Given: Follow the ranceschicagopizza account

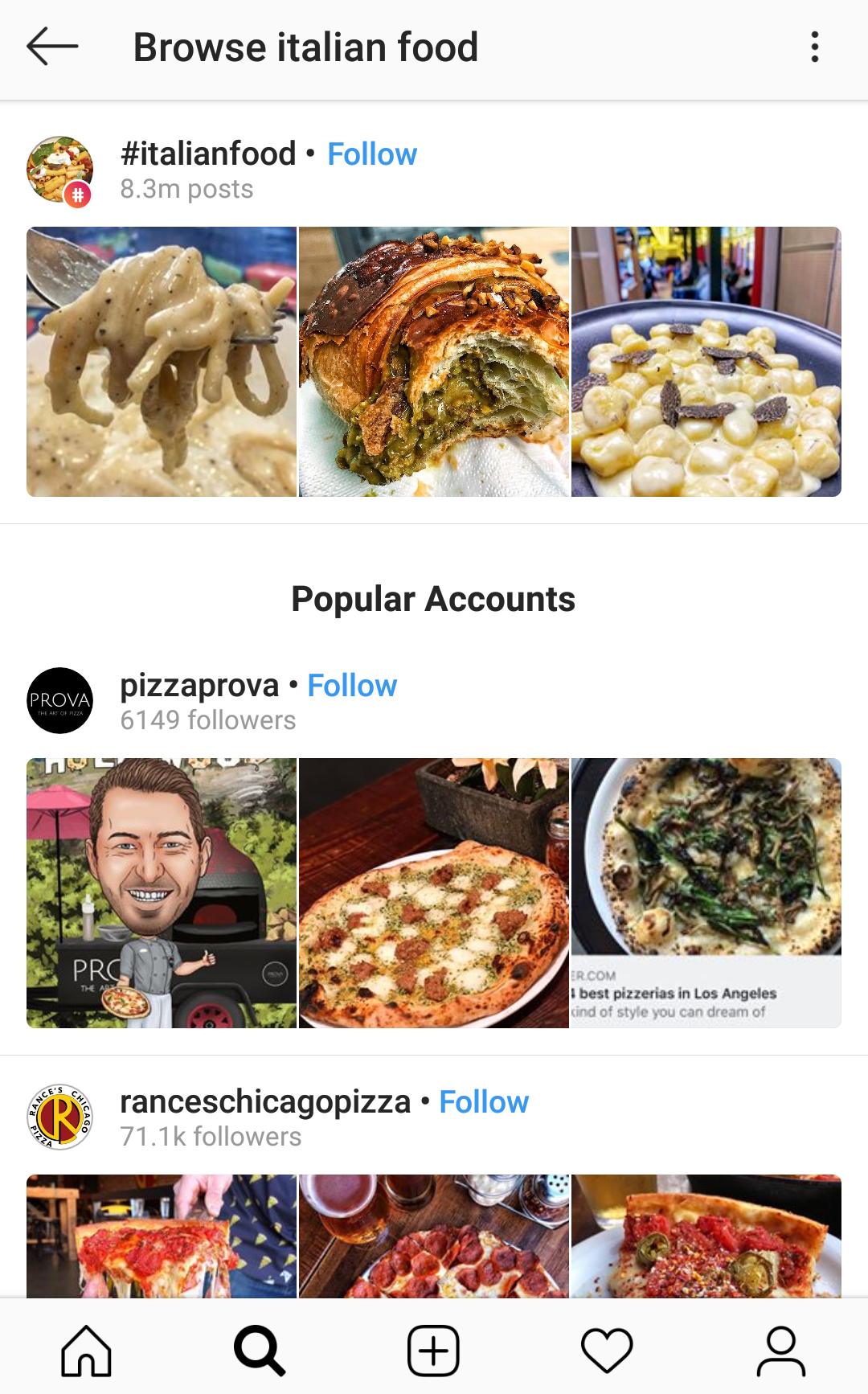Looking at the screenshot, I should pos(483,1102).
